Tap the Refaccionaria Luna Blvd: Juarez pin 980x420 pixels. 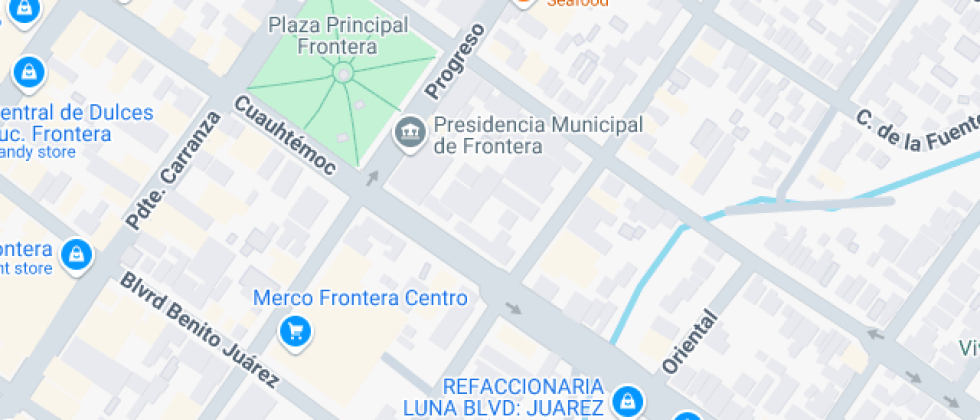point(626,400)
